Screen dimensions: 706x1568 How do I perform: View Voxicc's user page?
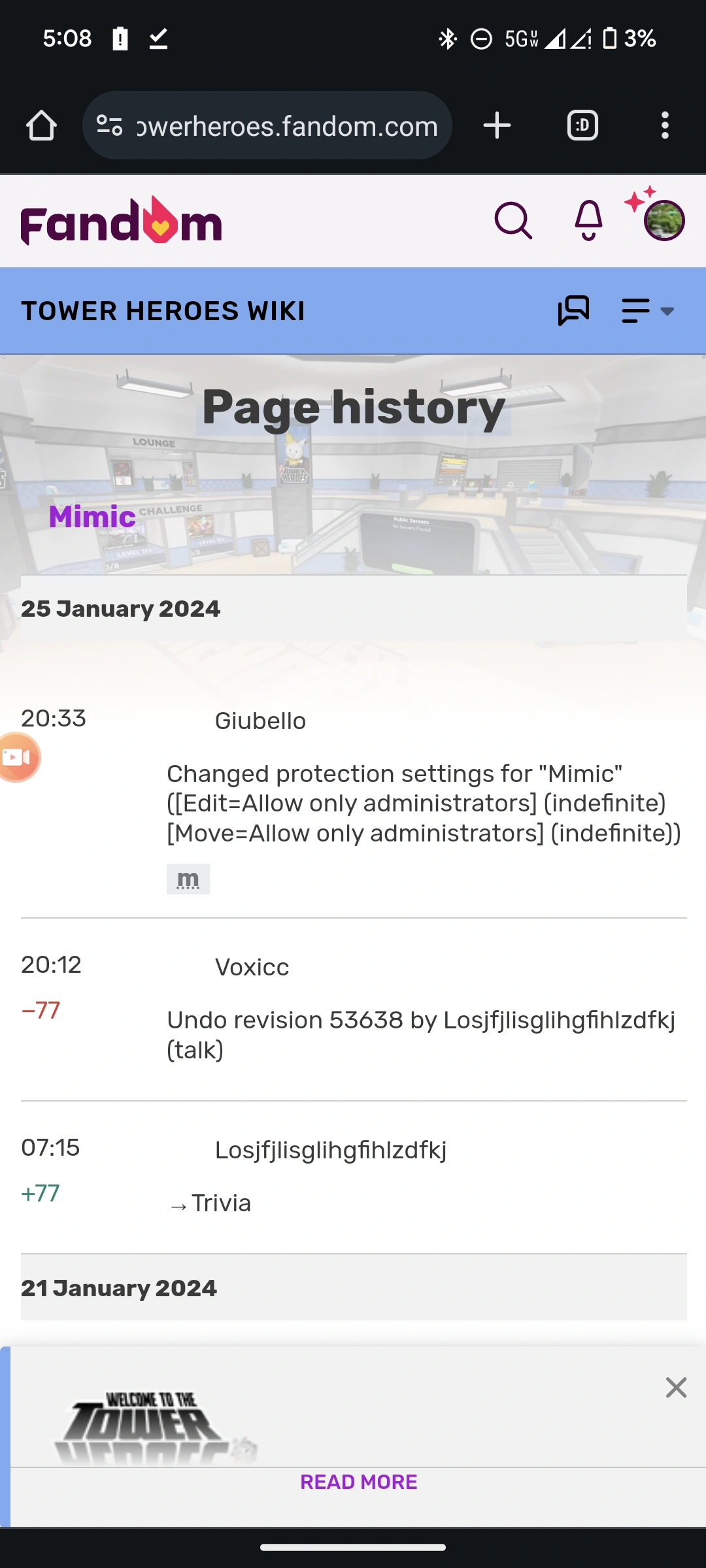pyautogui.click(x=252, y=968)
